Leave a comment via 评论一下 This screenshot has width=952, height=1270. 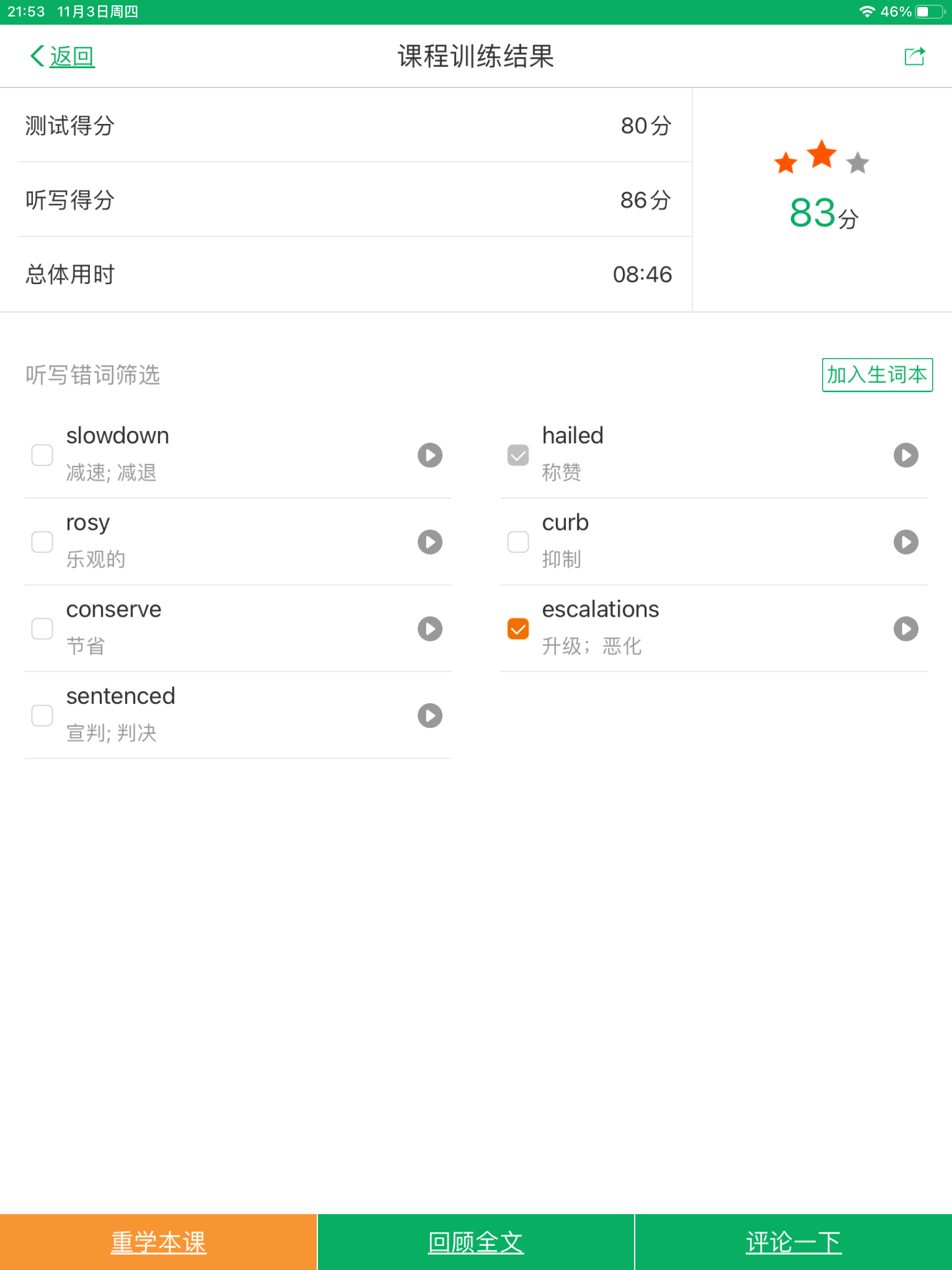pyautogui.click(x=793, y=1242)
